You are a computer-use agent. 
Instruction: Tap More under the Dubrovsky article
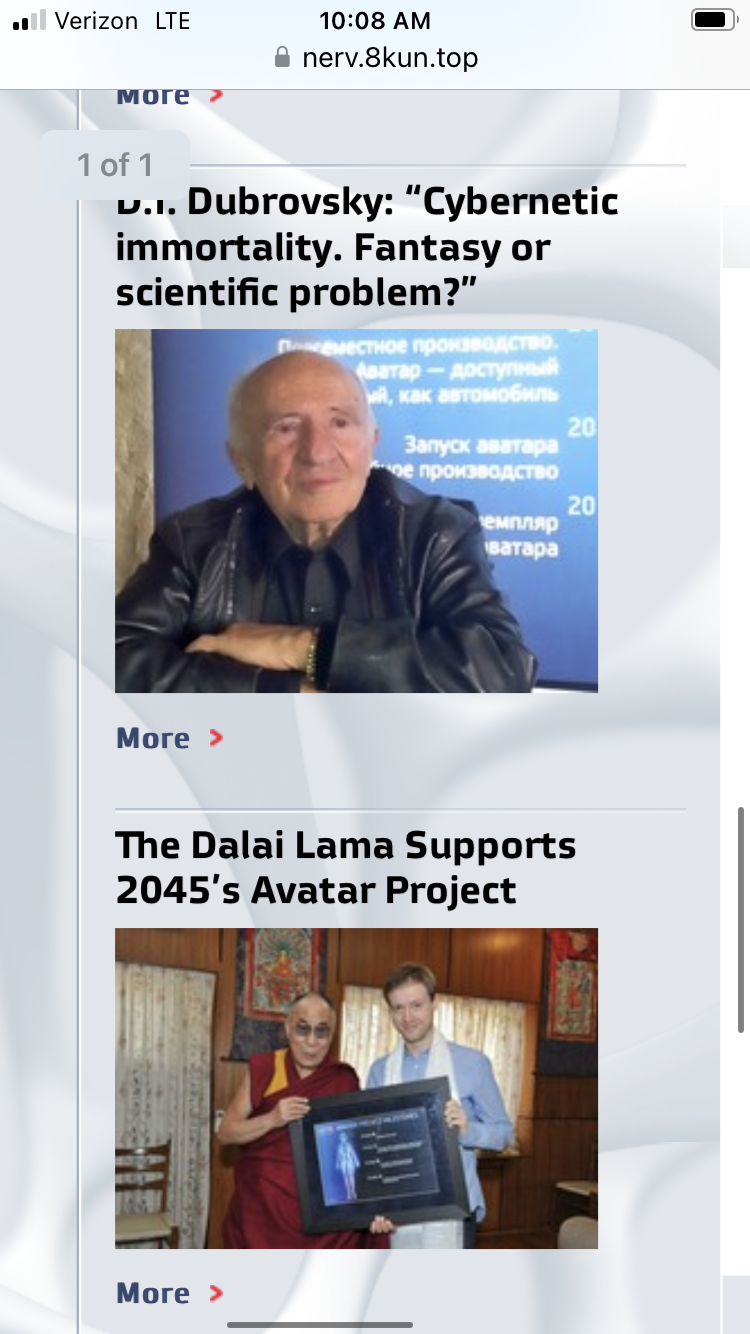click(169, 738)
